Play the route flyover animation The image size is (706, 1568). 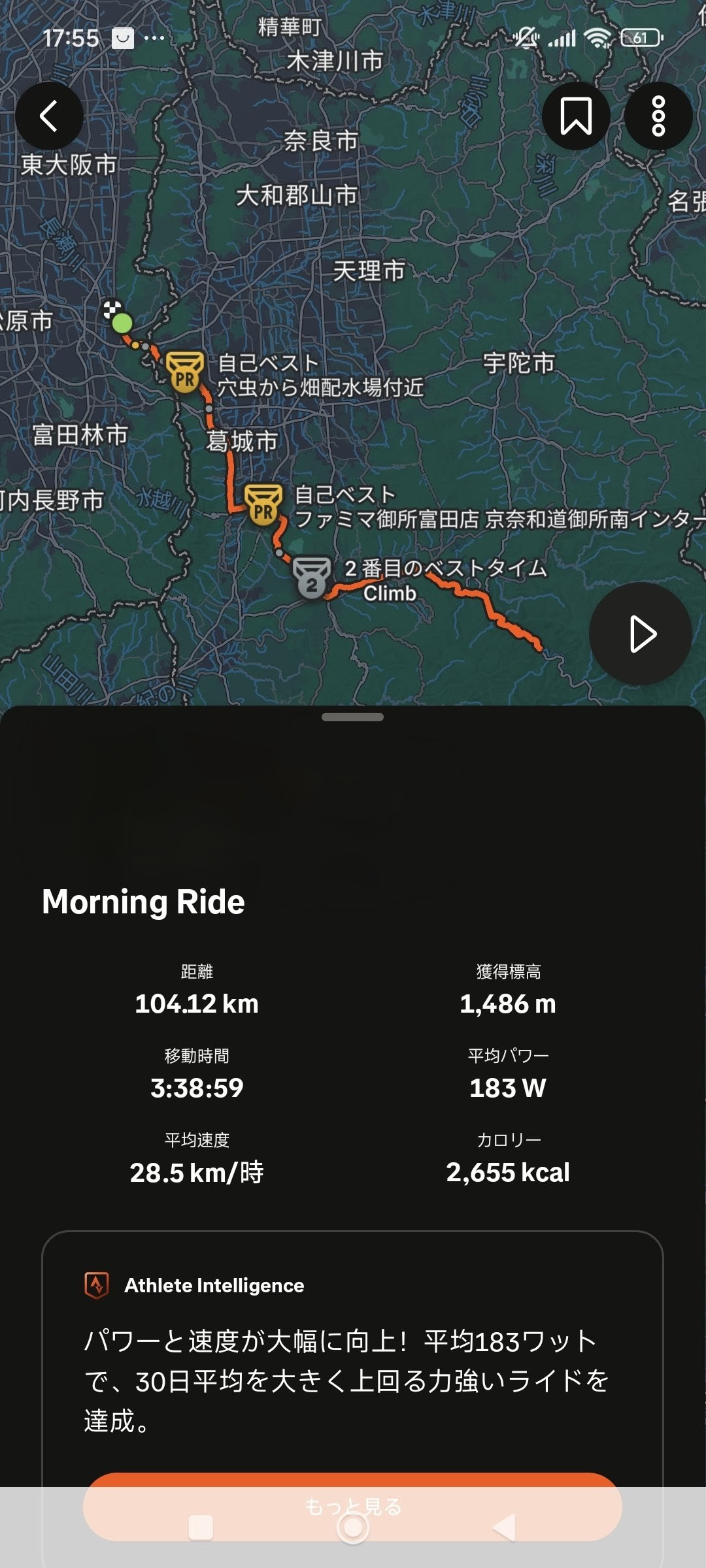click(x=641, y=634)
